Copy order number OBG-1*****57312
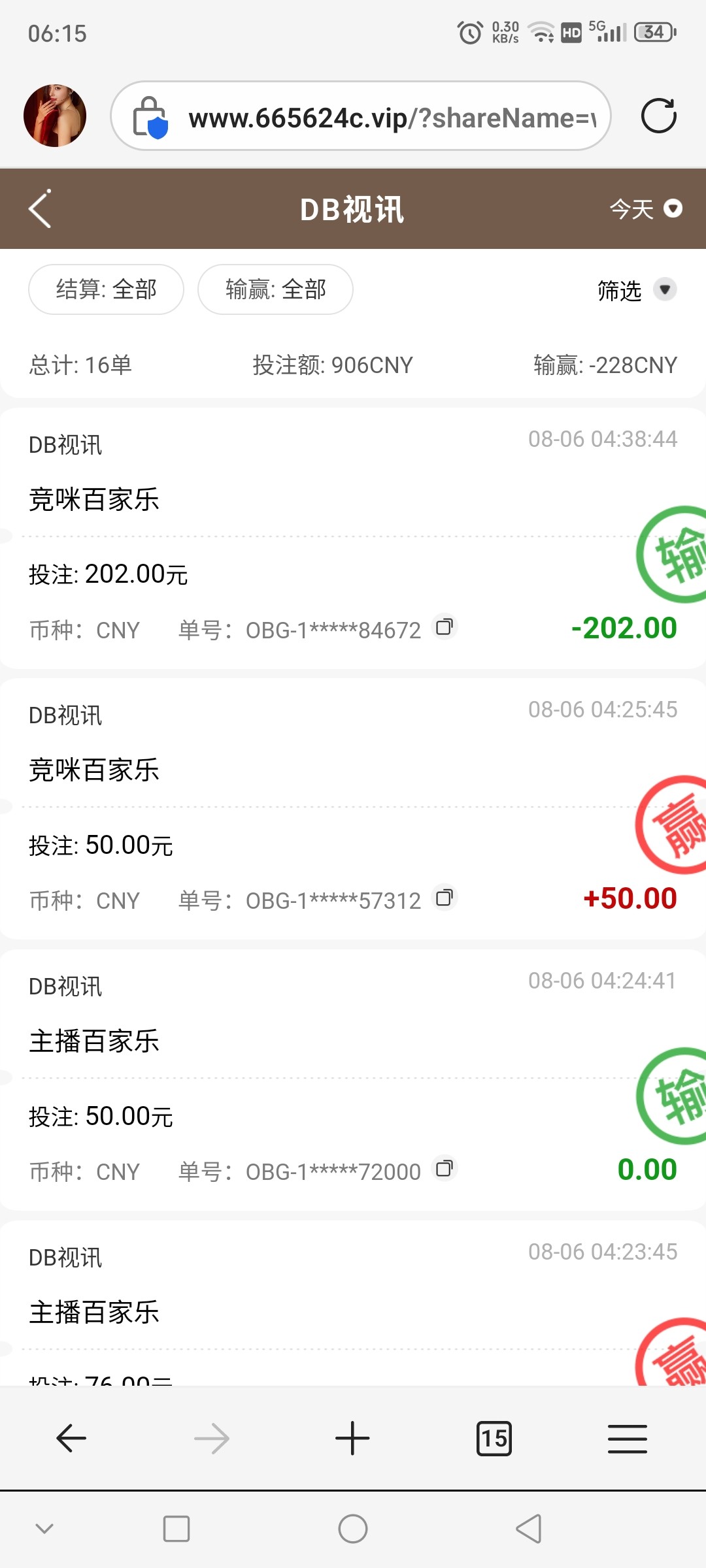706x1568 pixels. [445, 898]
